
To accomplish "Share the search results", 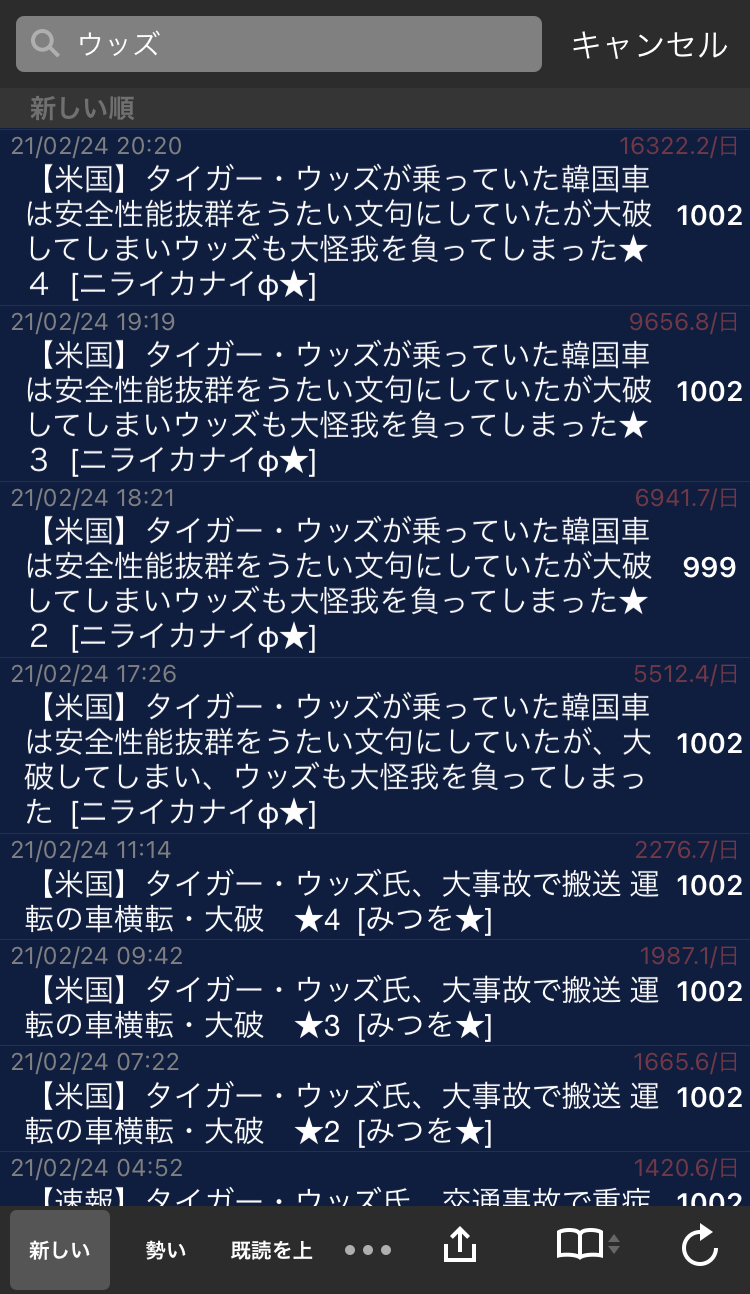I will tap(459, 1246).
